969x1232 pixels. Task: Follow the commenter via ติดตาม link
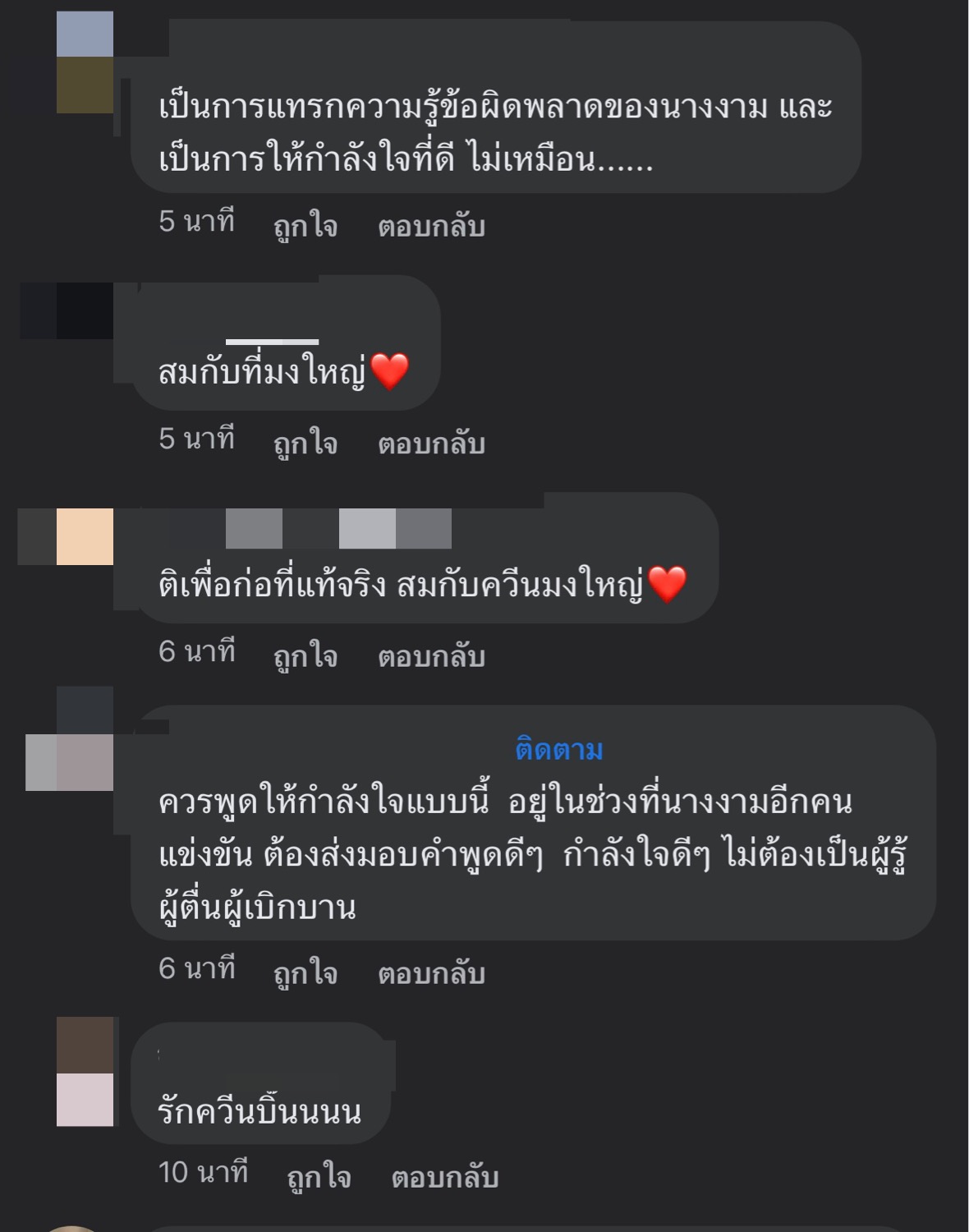click(558, 749)
